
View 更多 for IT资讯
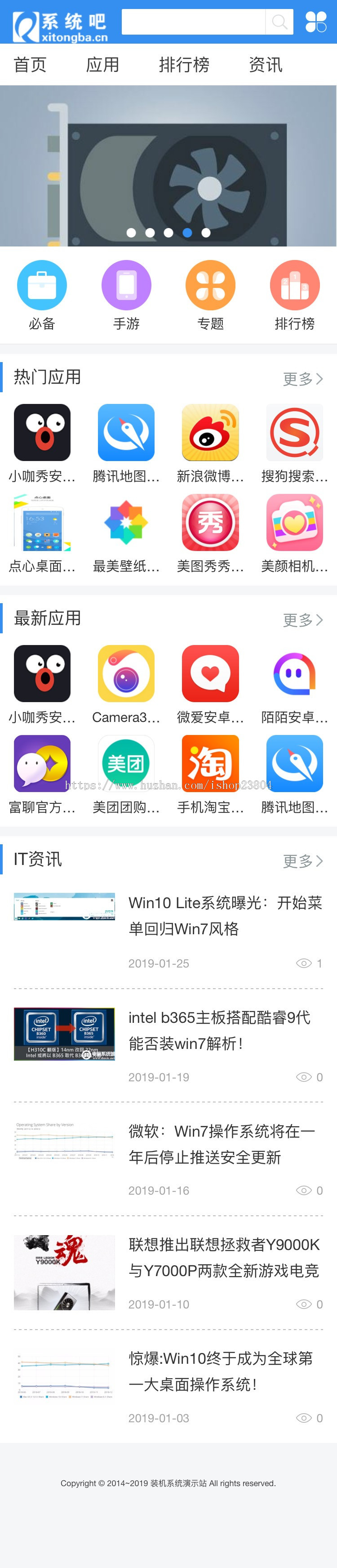pos(302,861)
